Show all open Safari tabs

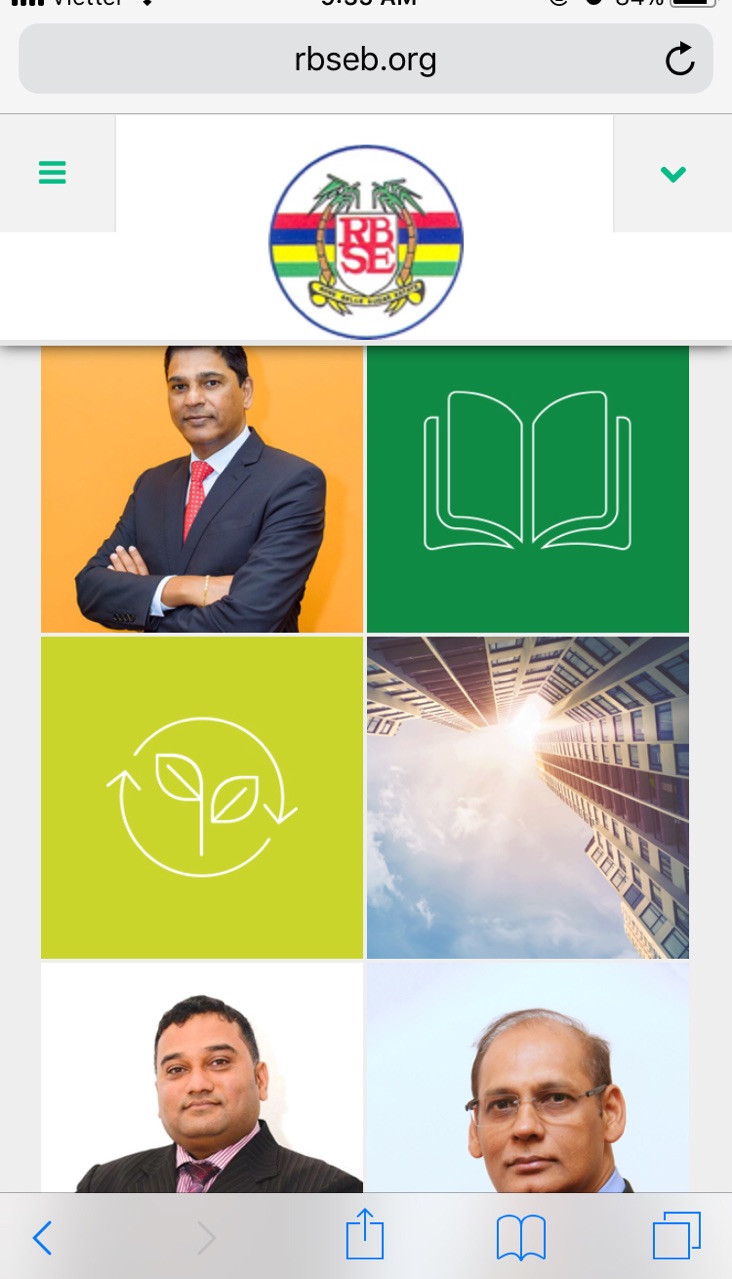coord(676,1236)
